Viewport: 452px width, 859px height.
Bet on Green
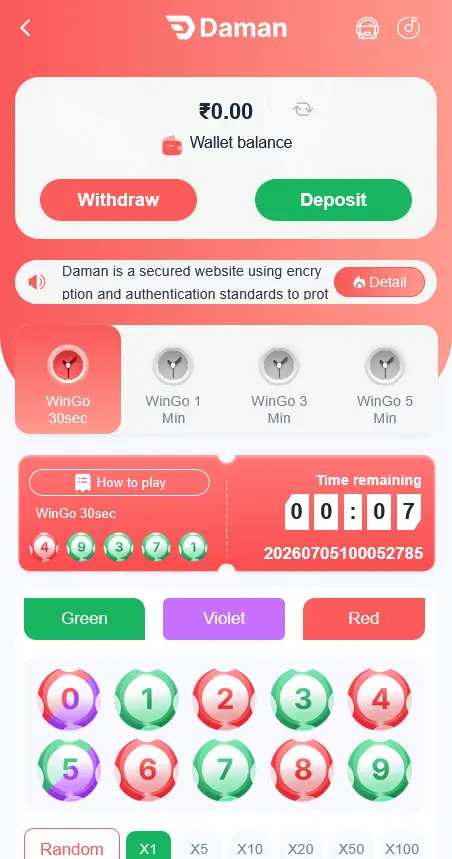84,619
